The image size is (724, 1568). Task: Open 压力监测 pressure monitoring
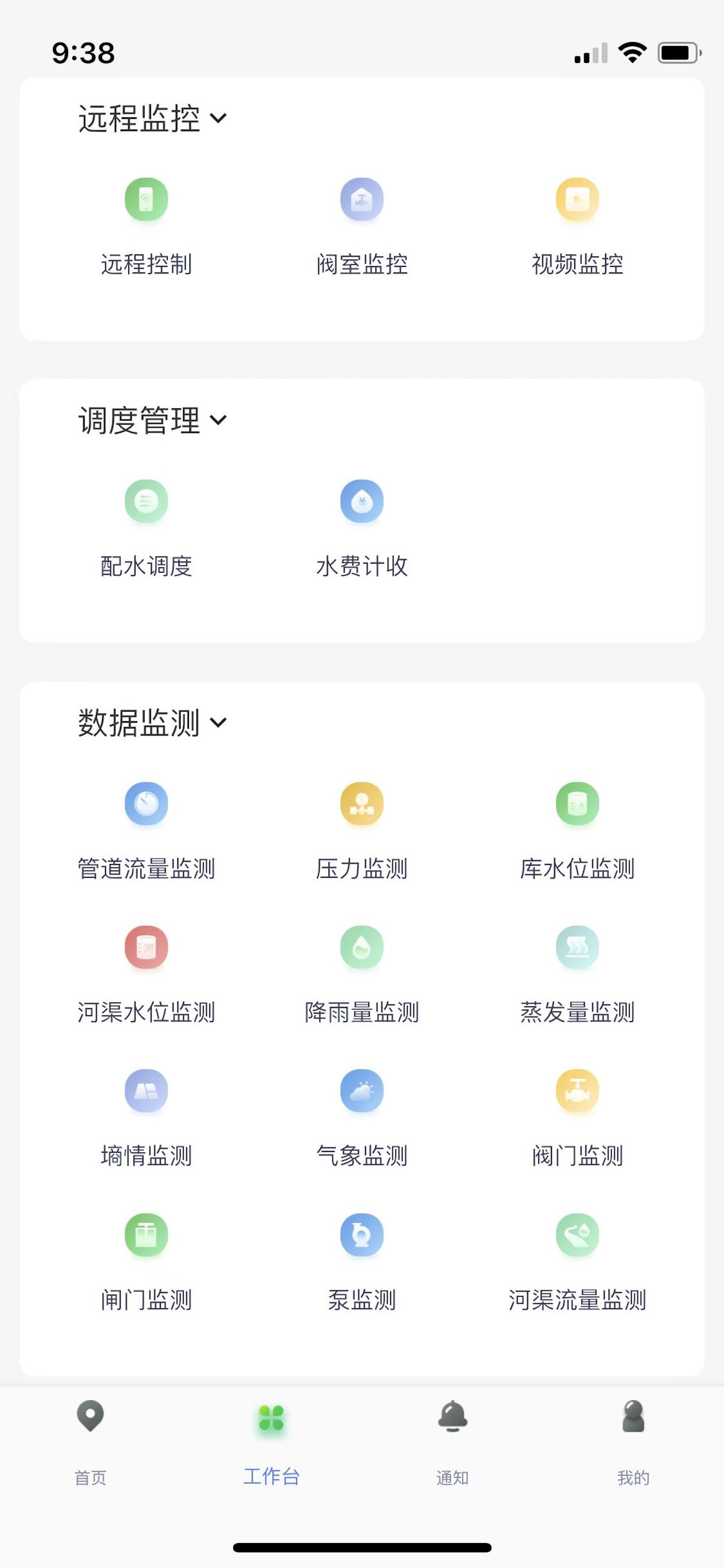click(x=362, y=831)
